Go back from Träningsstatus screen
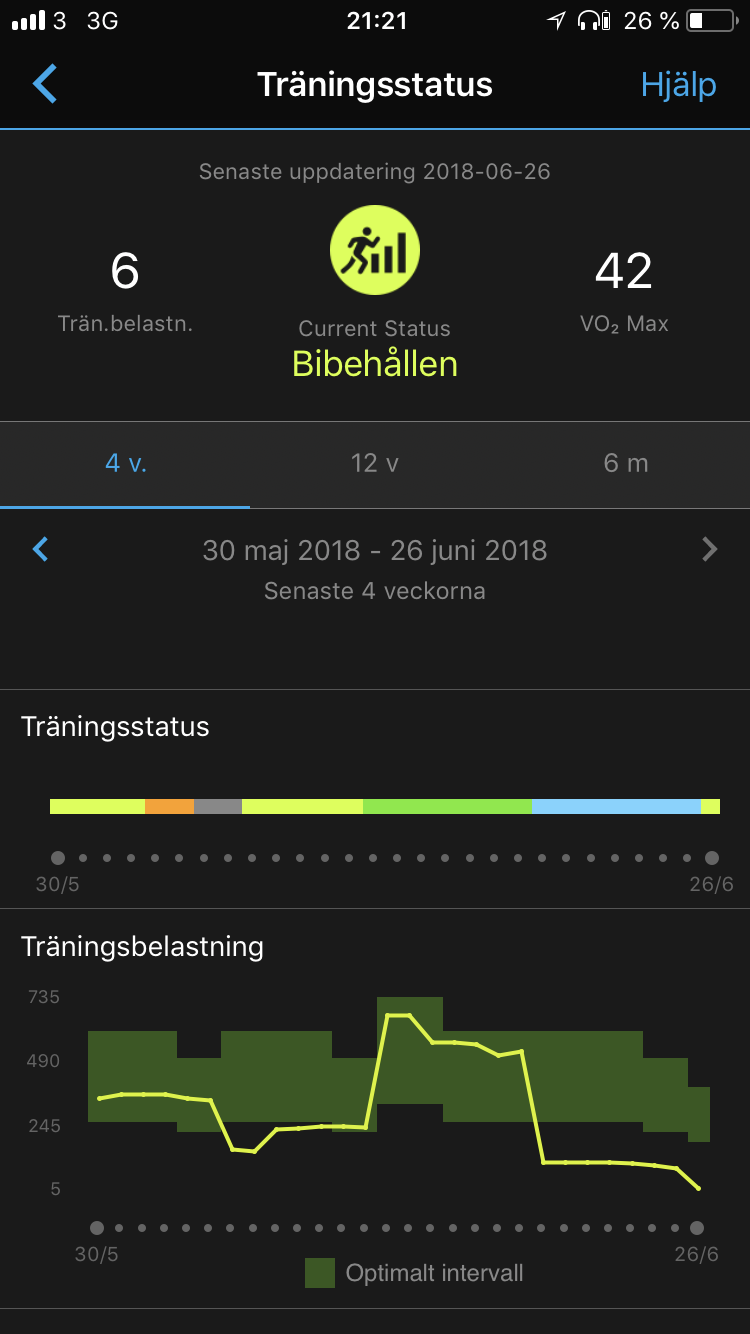 tap(45, 84)
